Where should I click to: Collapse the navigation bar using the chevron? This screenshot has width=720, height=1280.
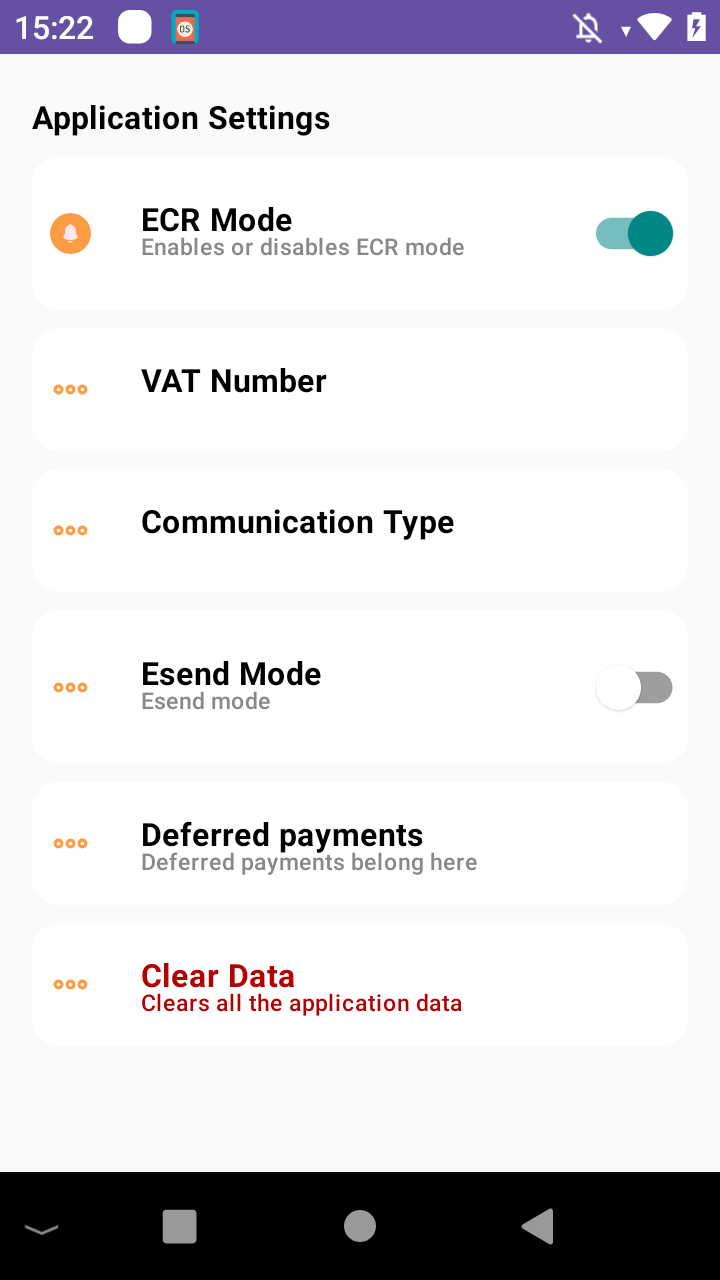point(41,1227)
